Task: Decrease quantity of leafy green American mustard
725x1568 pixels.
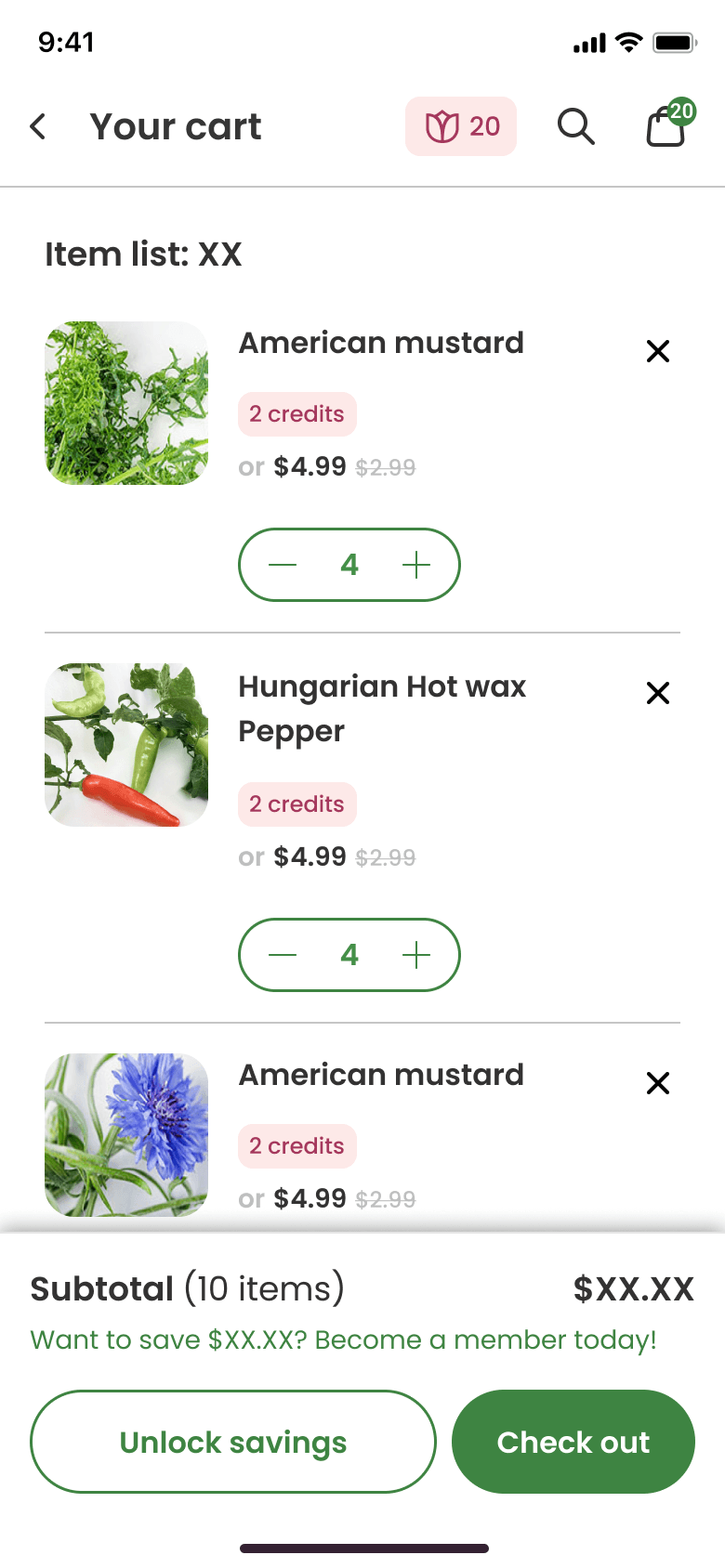Action: click(283, 565)
